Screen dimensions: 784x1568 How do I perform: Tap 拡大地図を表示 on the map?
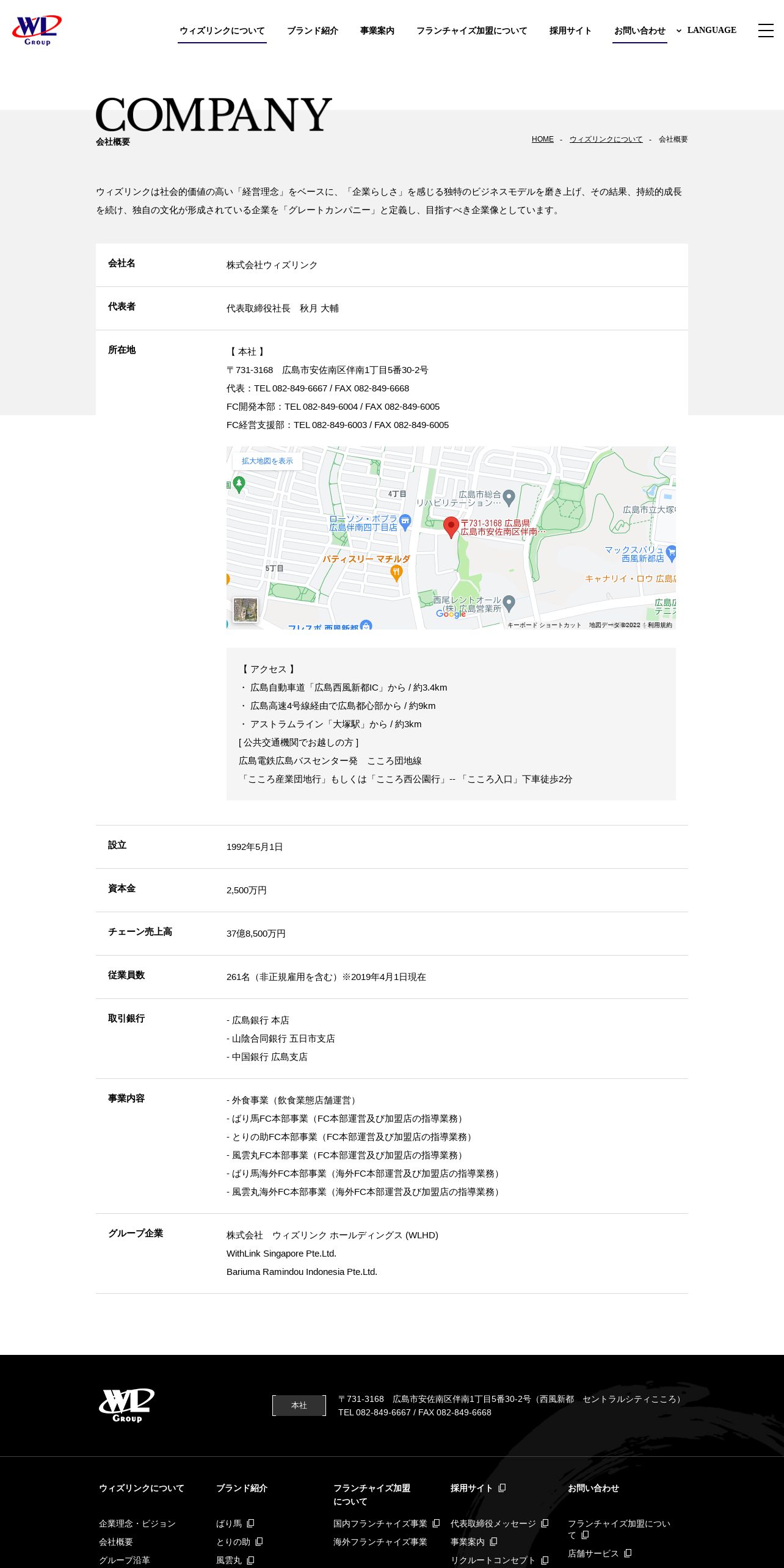tap(267, 461)
